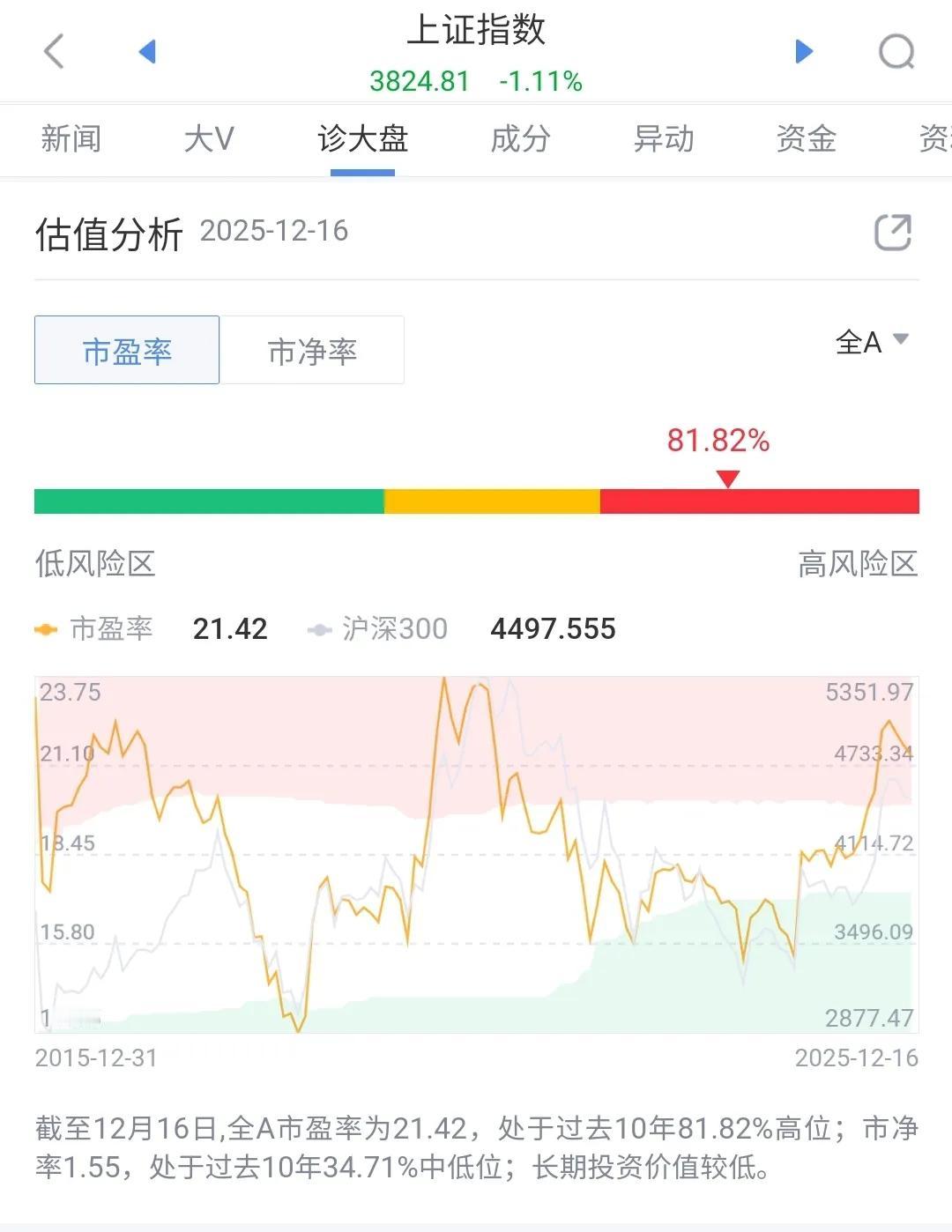Click the orange 市盈率 legend dot
The height and width of the screenshot is (1232, 952).
46,628
